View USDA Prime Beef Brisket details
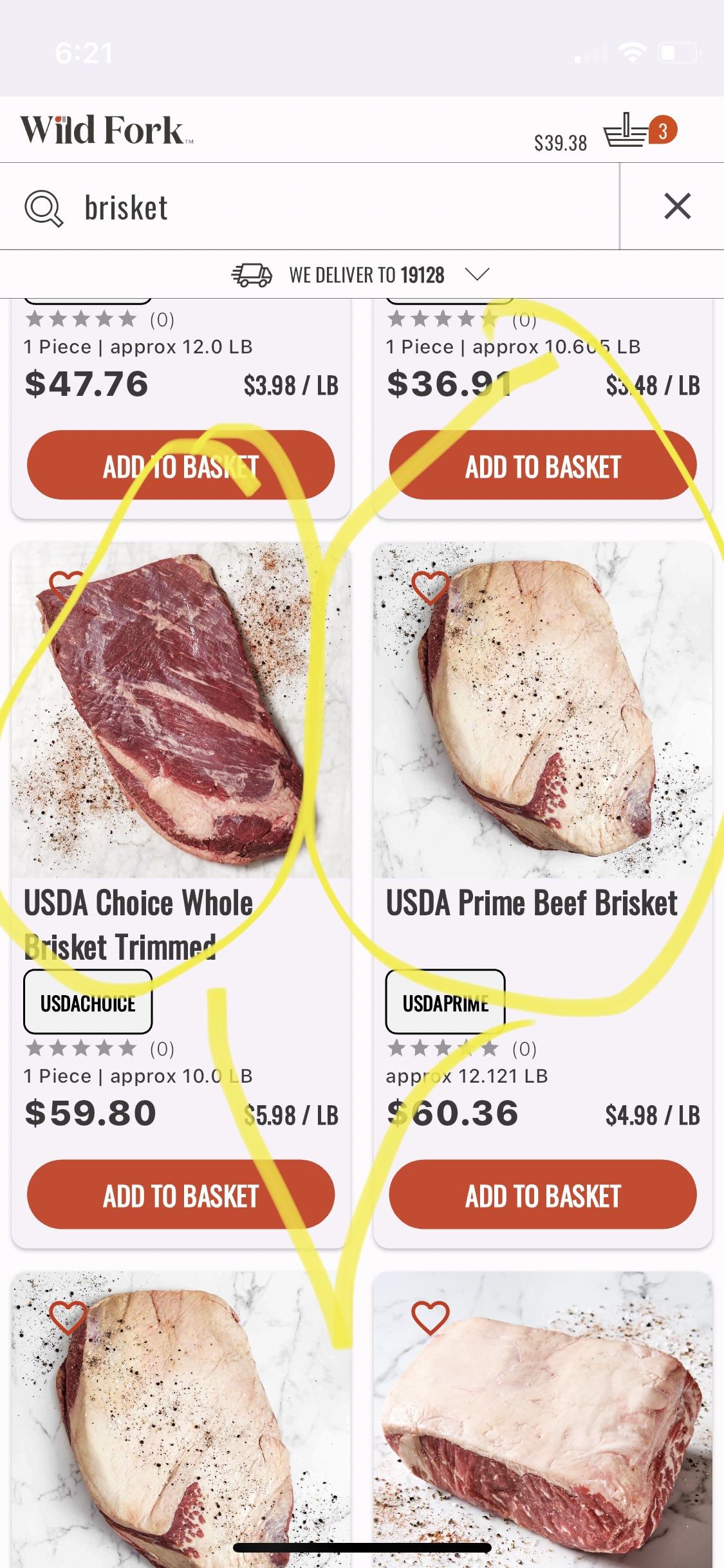This screenshot has width=724, height=1568. [x=532, y=903]
